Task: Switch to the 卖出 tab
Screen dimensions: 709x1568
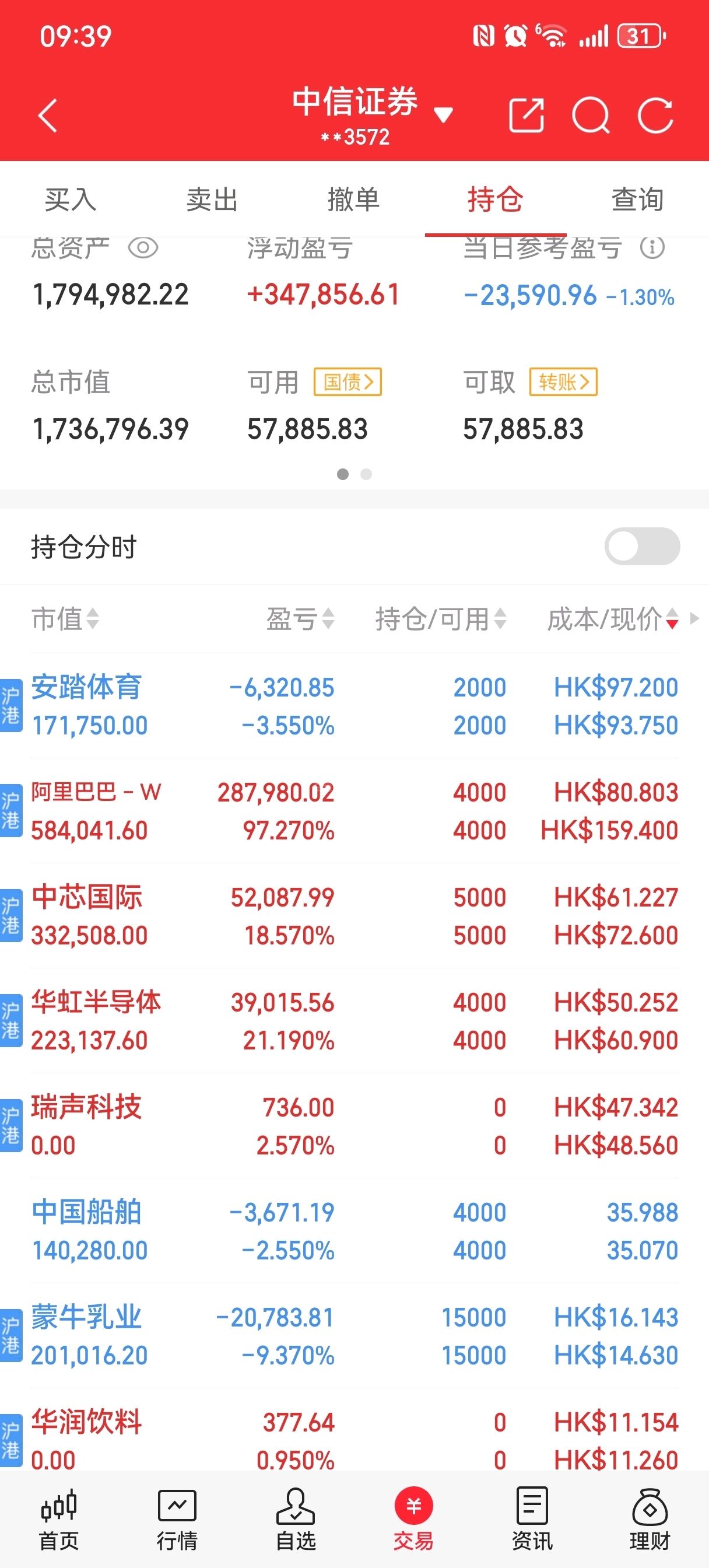Action: coord(212,199)
